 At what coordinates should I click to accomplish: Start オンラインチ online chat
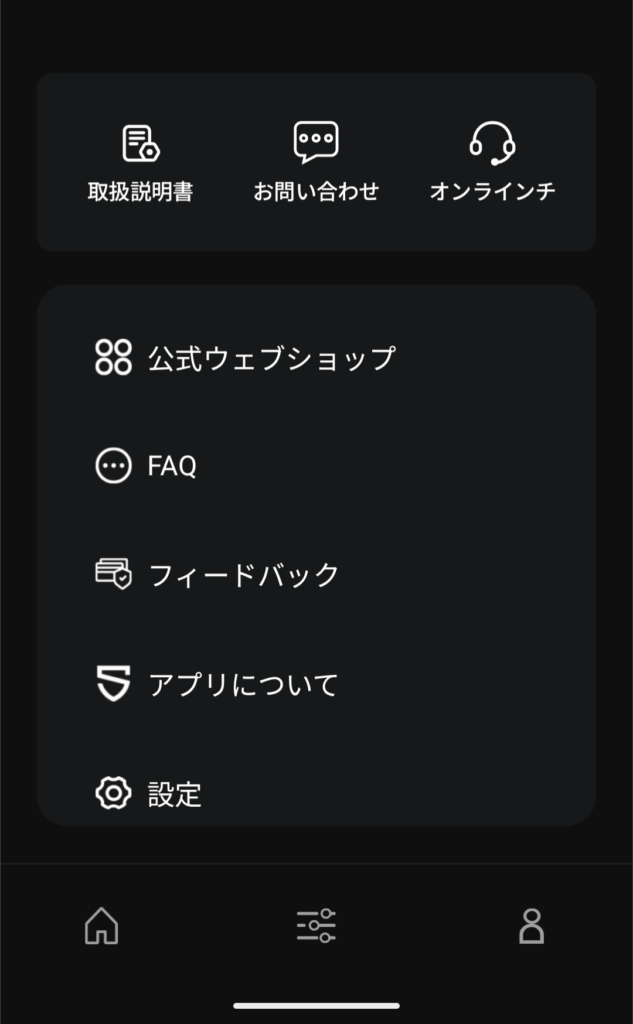point(492,162)
